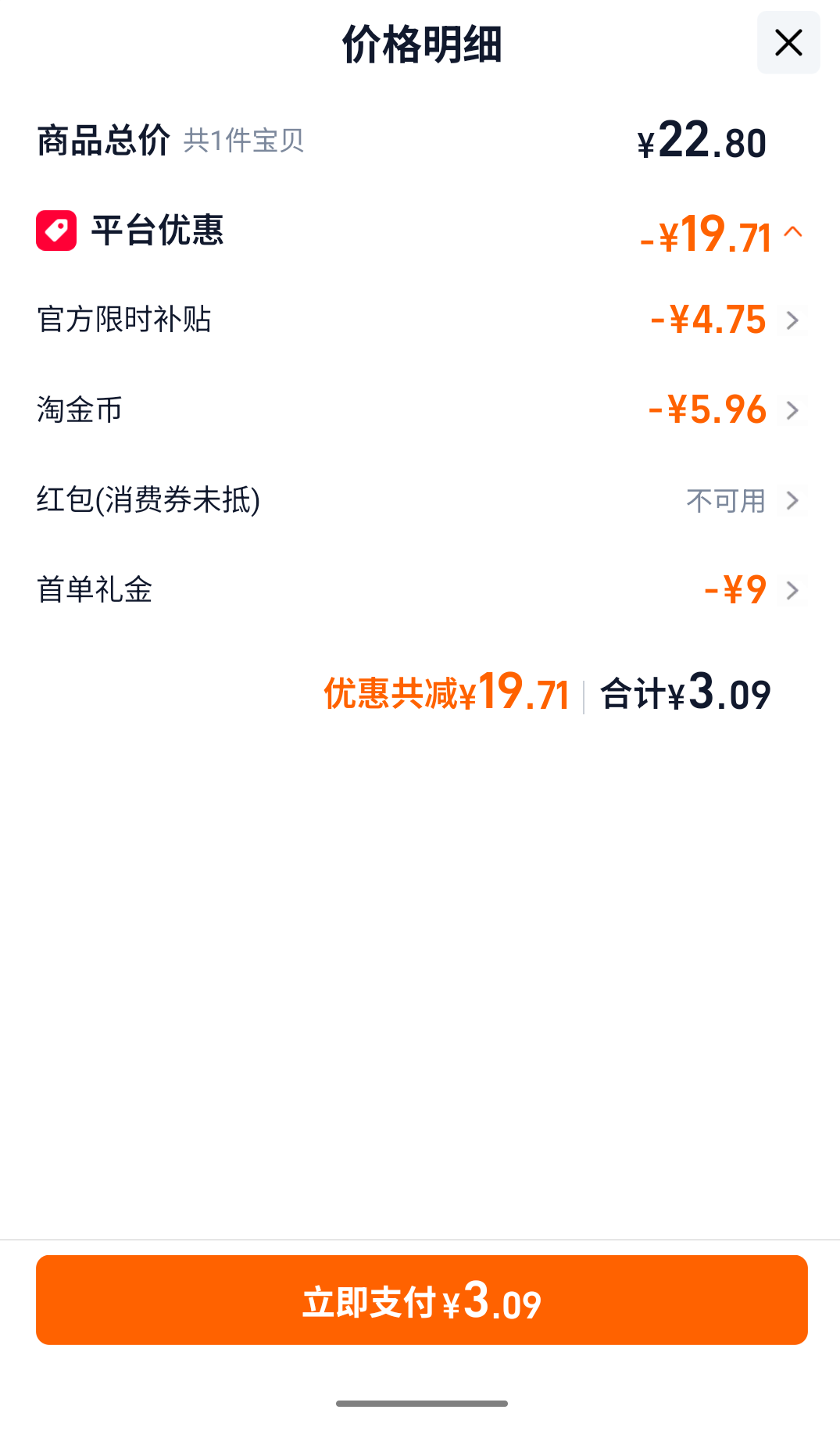Close the 价格明细 price detail popup
This screenshot has height=1431, width=840.
click(x=788, y=43)
